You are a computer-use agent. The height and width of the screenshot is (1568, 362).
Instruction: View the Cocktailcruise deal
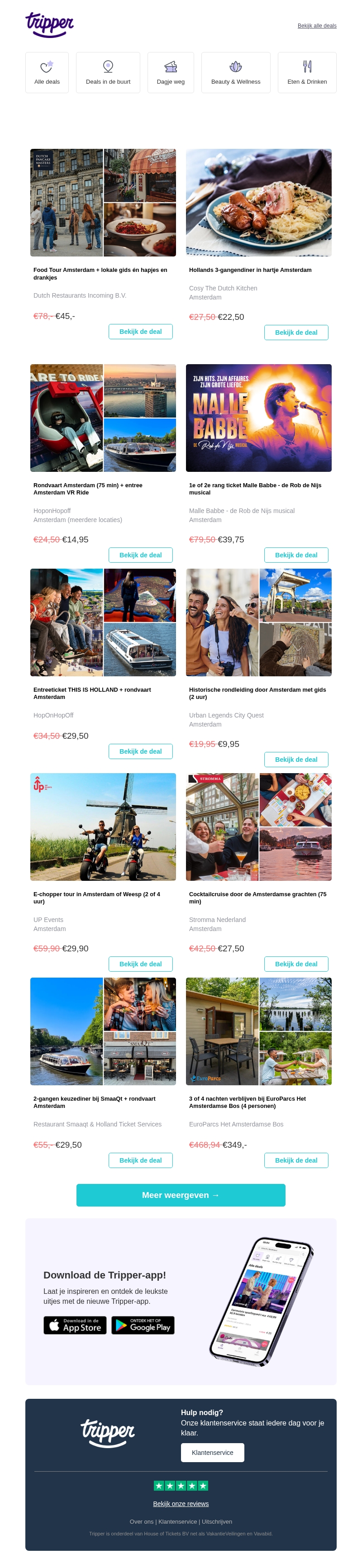(x=295, y=964)
